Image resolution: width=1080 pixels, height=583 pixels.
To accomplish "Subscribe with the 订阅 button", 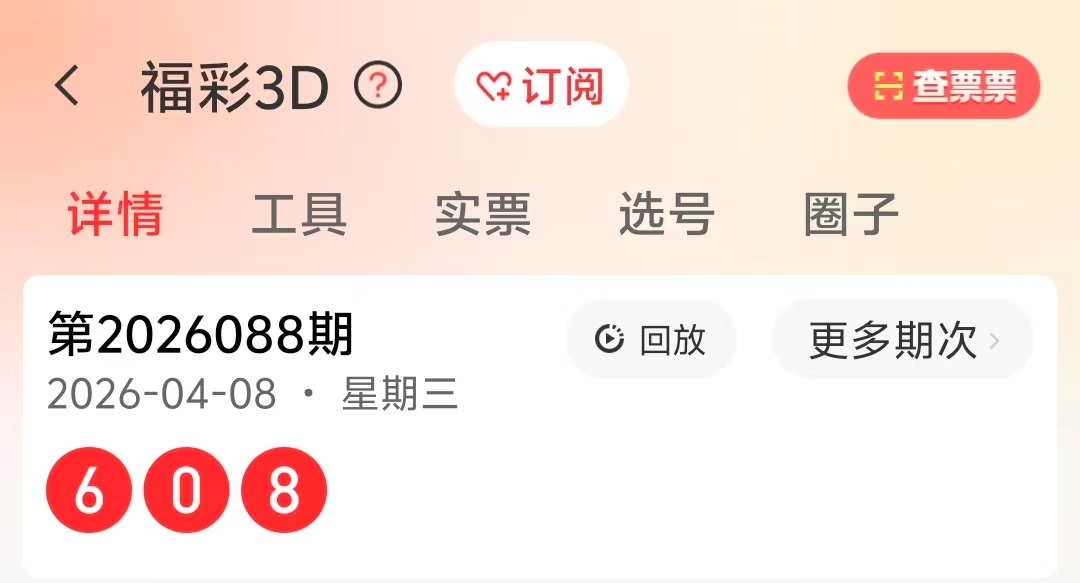I will pos(541,86).
